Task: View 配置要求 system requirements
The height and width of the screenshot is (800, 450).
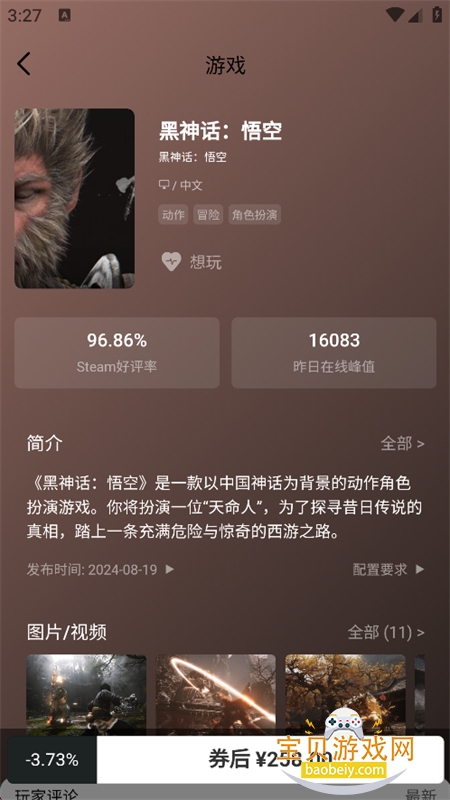Action: coord(388,569)
